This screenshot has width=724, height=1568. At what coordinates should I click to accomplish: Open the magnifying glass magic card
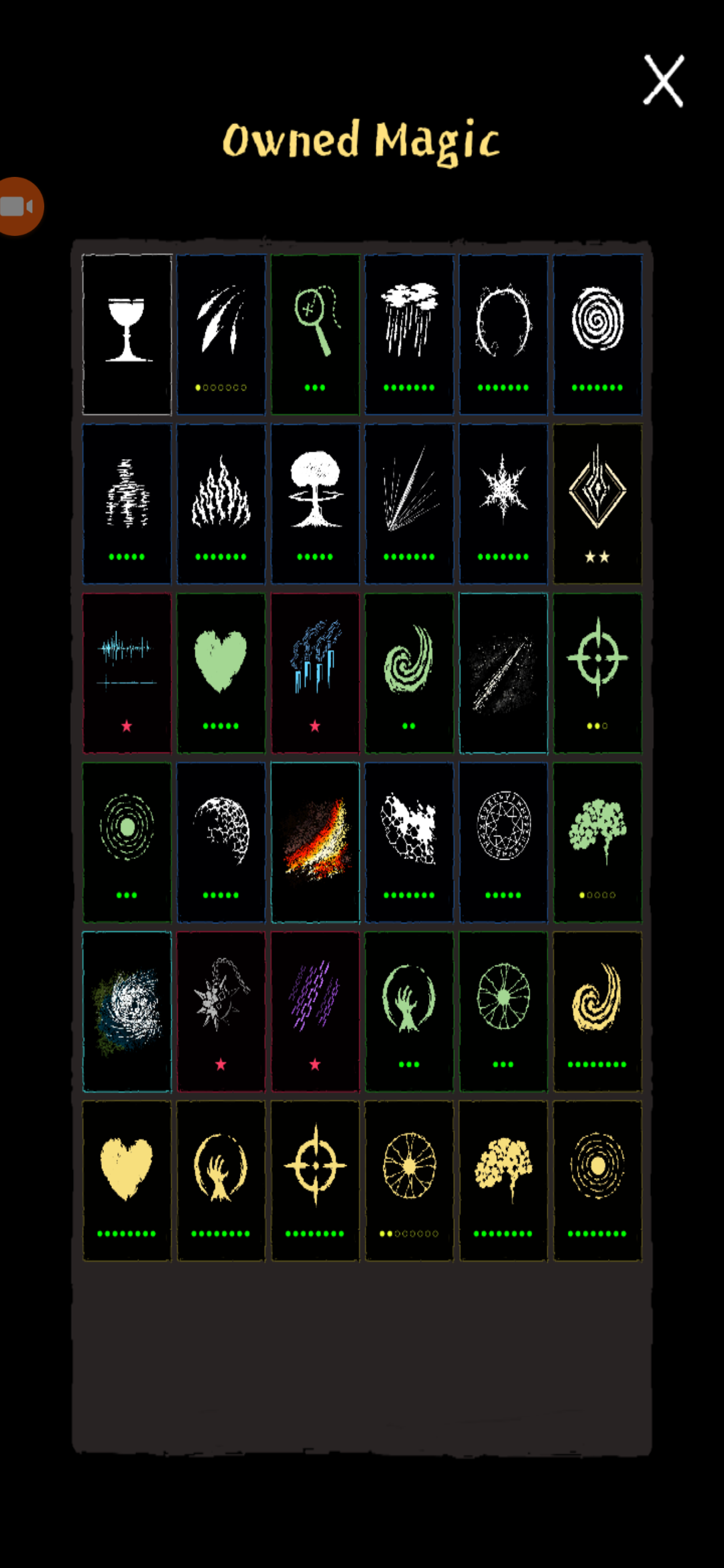[x=315, y=334]
